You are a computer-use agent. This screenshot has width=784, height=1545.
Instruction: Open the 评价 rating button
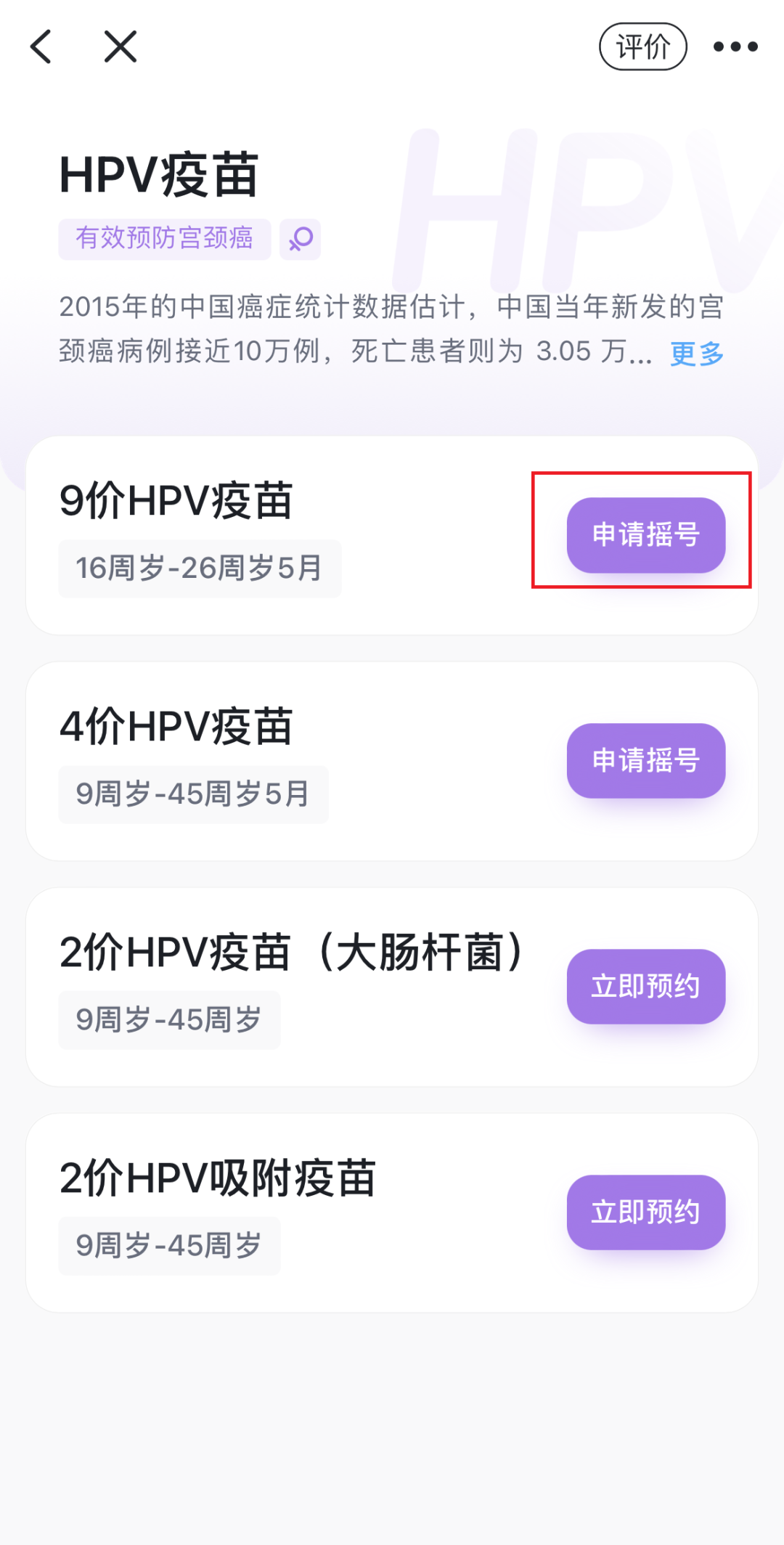click(642, 46)
